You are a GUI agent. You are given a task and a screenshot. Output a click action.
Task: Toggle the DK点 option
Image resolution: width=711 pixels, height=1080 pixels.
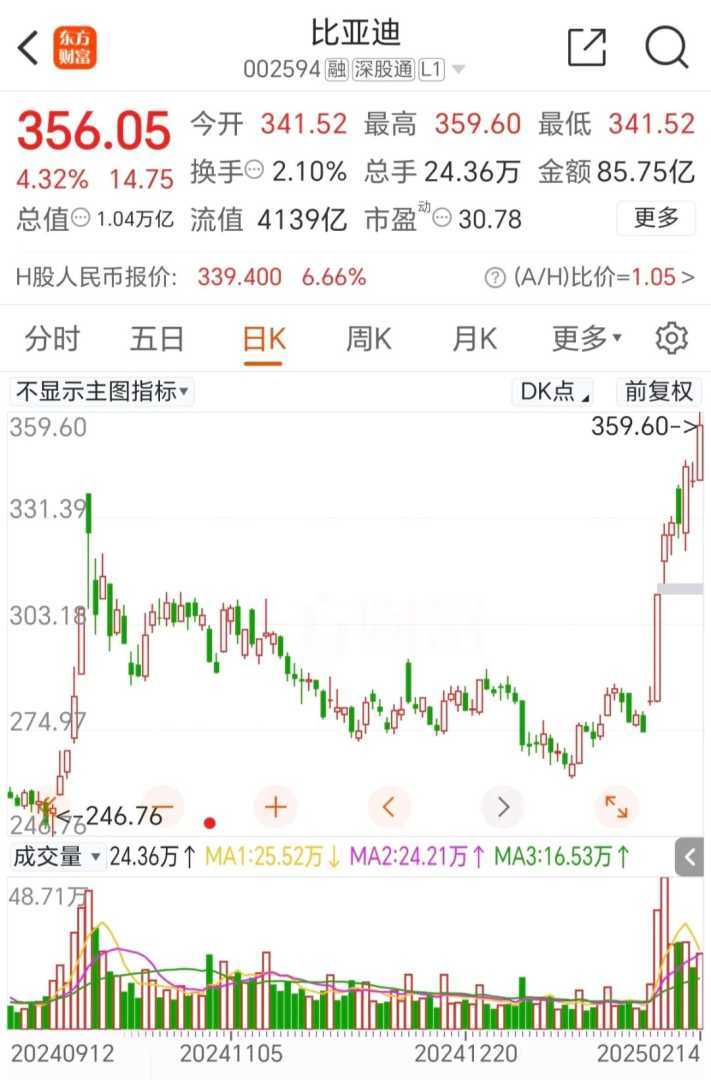point(555,391)
